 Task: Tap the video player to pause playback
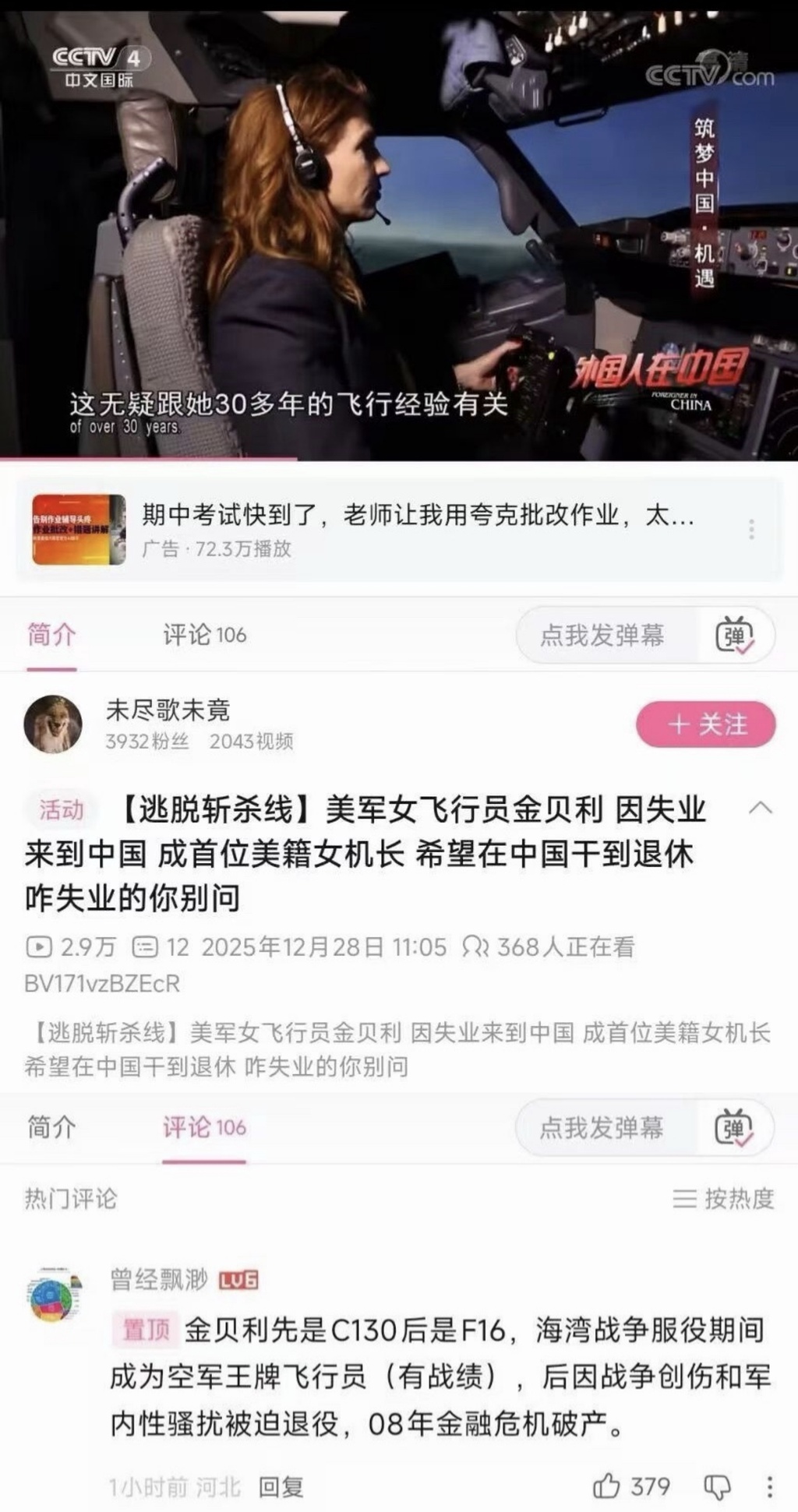pyautogui.click(x=399, y=234)
